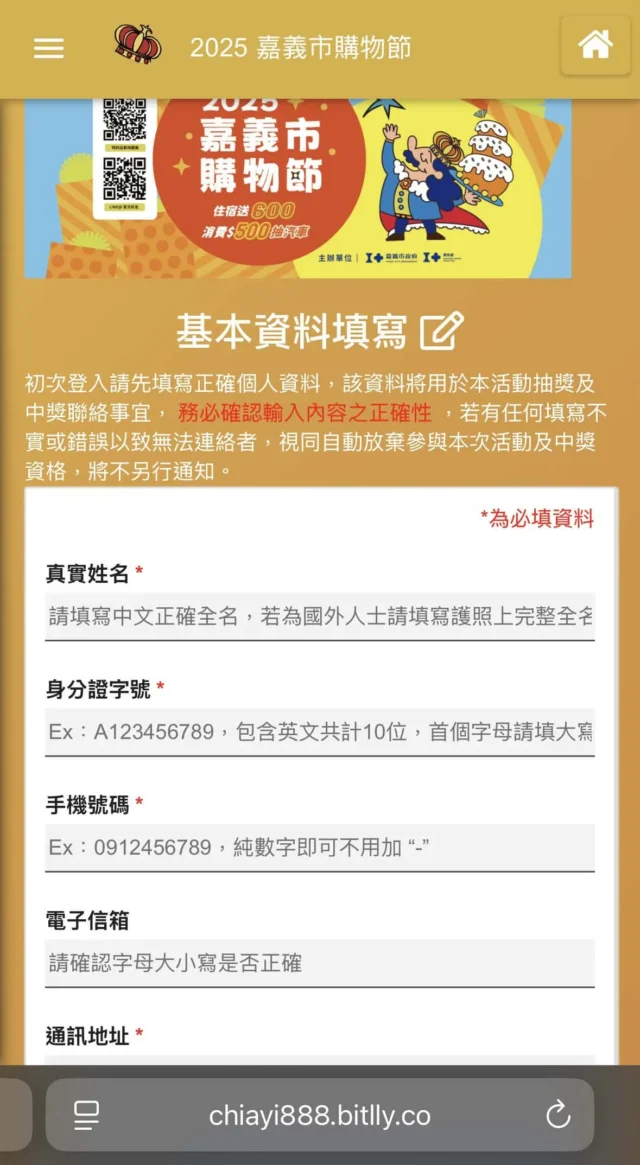Focus the 真實姓名 name field
The image size is (640, 1165).
tap(320, 617)
